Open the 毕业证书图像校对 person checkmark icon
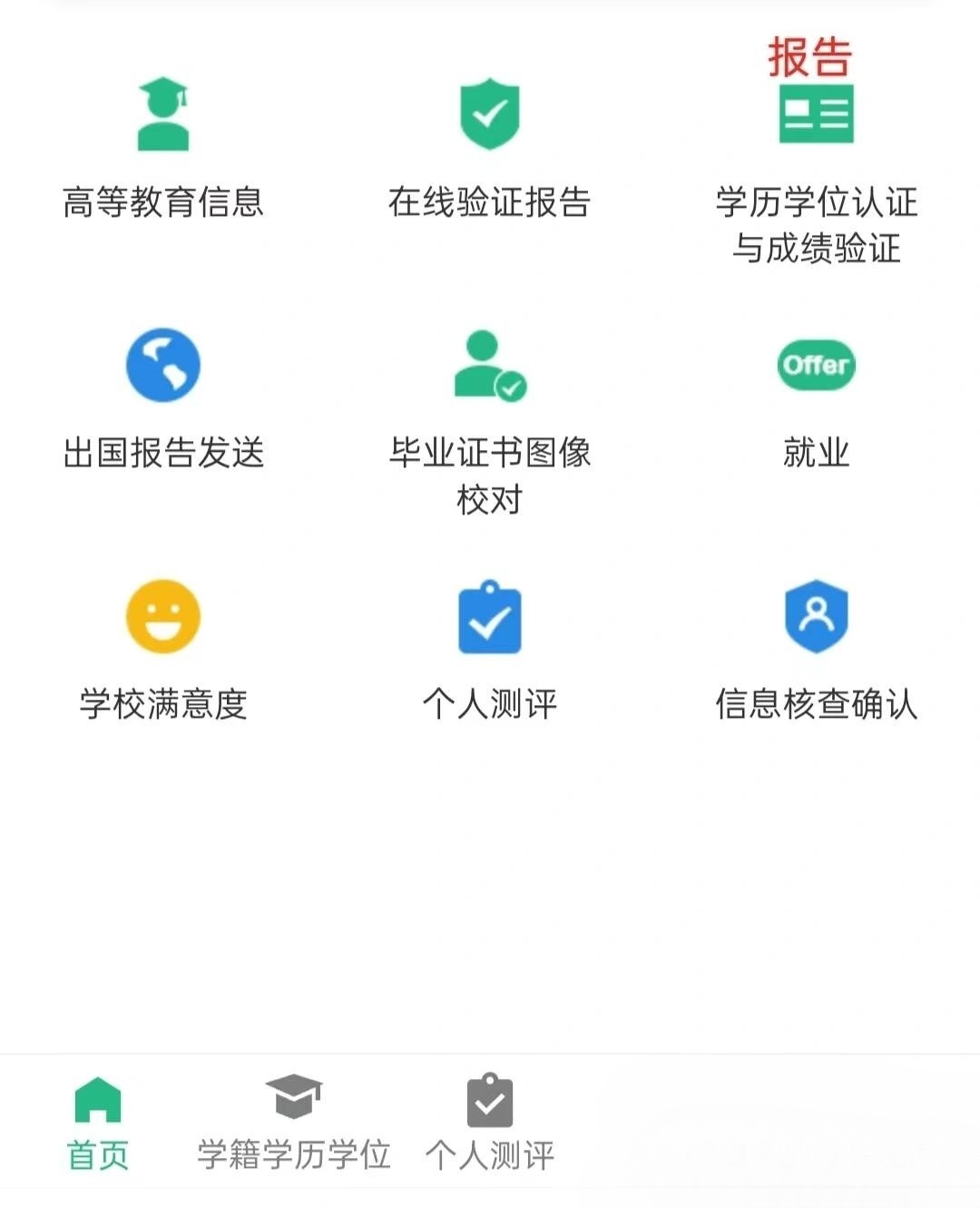Screen dimensions: 980x1208 tap(490, 365)
